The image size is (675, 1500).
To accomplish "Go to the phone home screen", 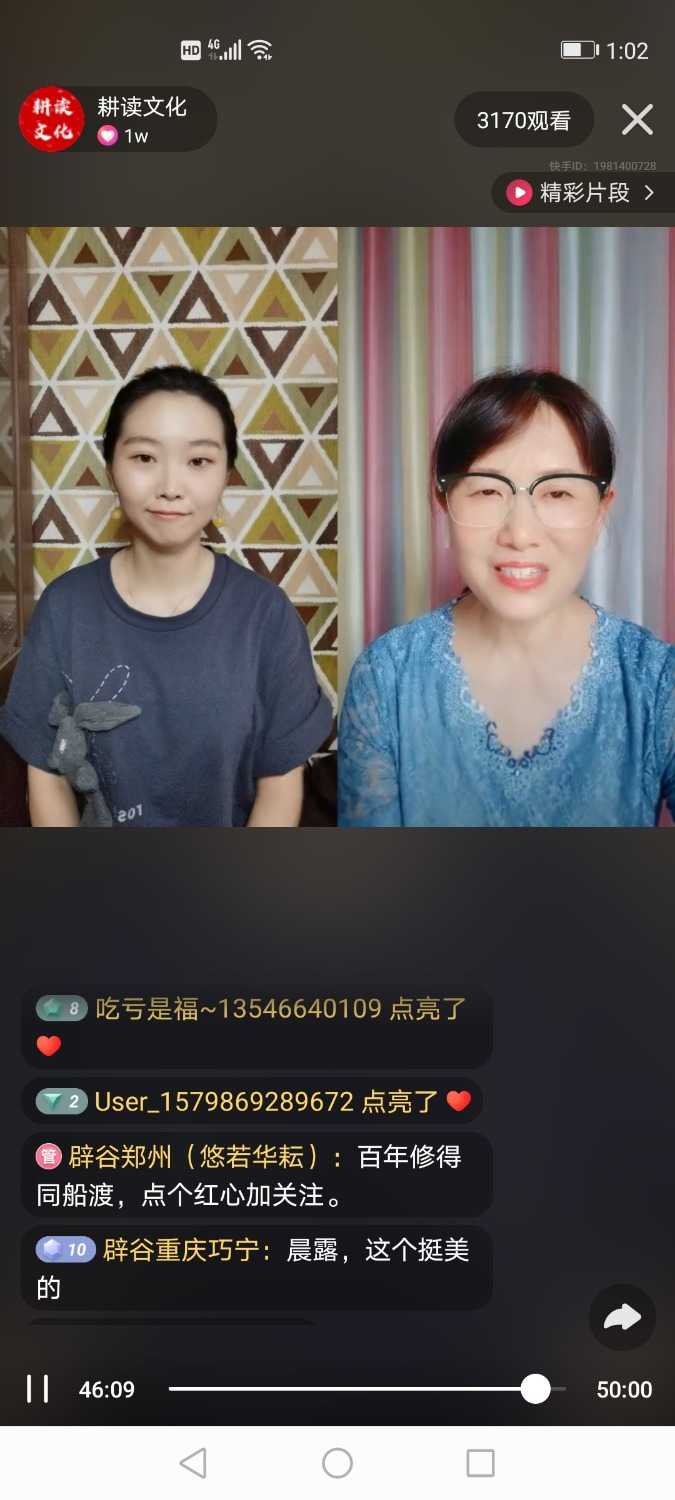I will click(x=337, y=1463).
